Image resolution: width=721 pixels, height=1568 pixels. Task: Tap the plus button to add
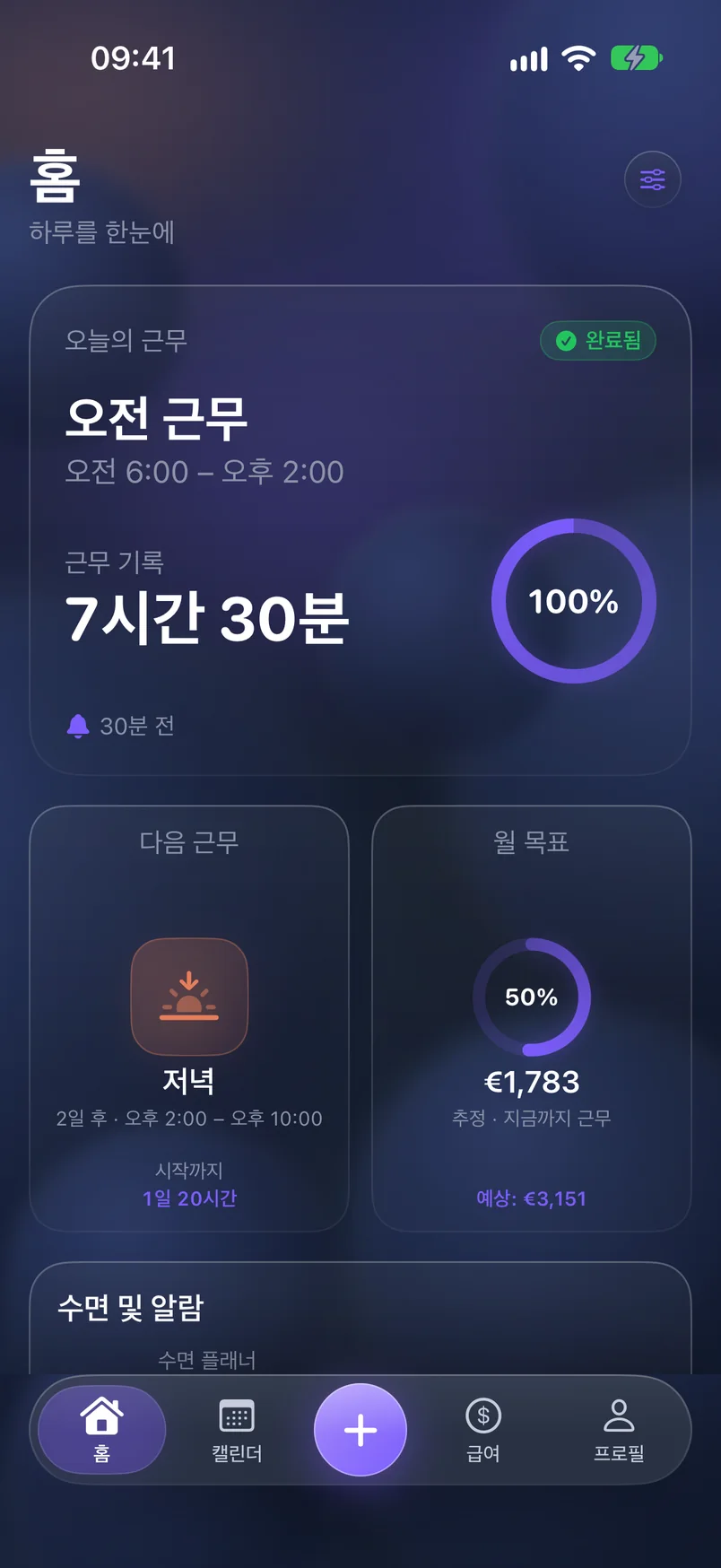[360, 1430]
